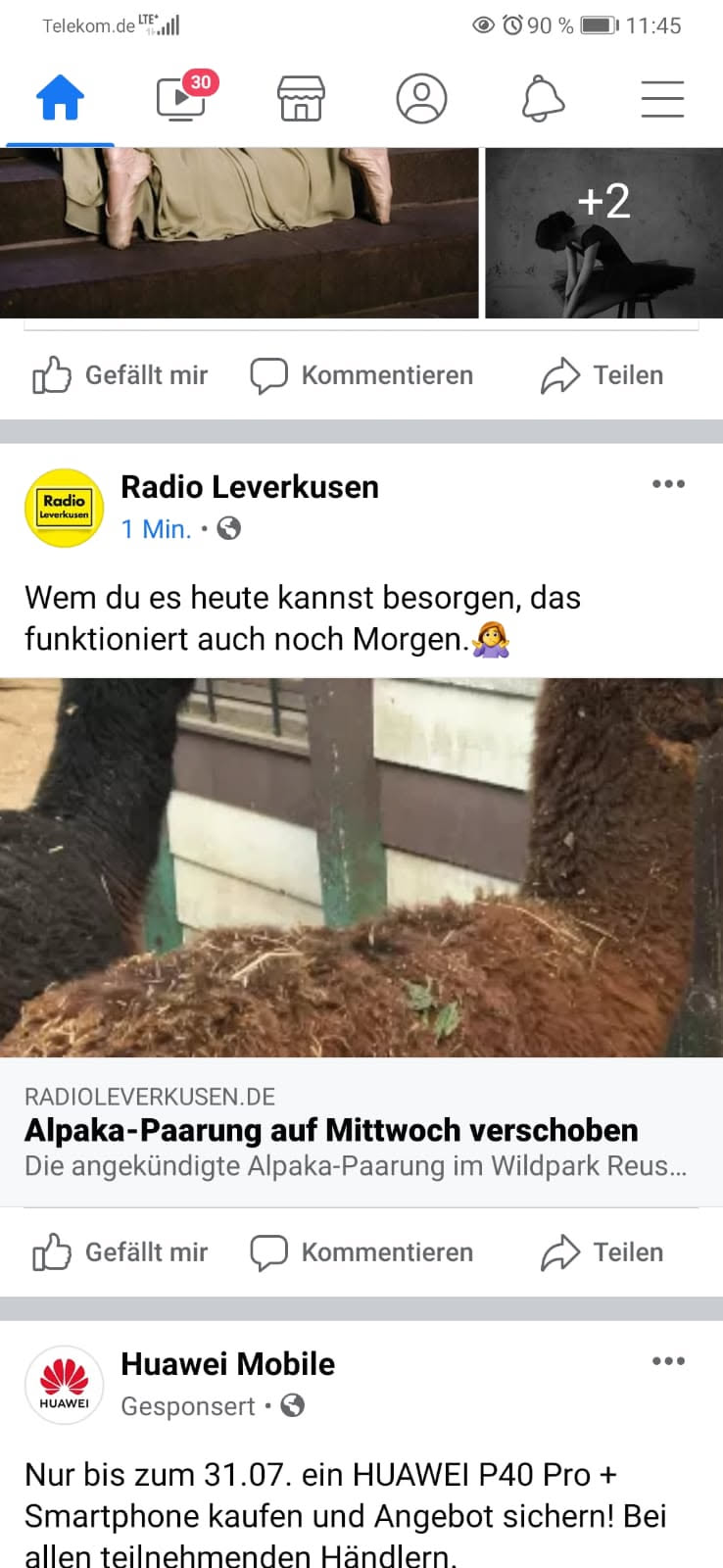Switch to the Home feed tab
723x1568 pixels.
tap(60, 99)
